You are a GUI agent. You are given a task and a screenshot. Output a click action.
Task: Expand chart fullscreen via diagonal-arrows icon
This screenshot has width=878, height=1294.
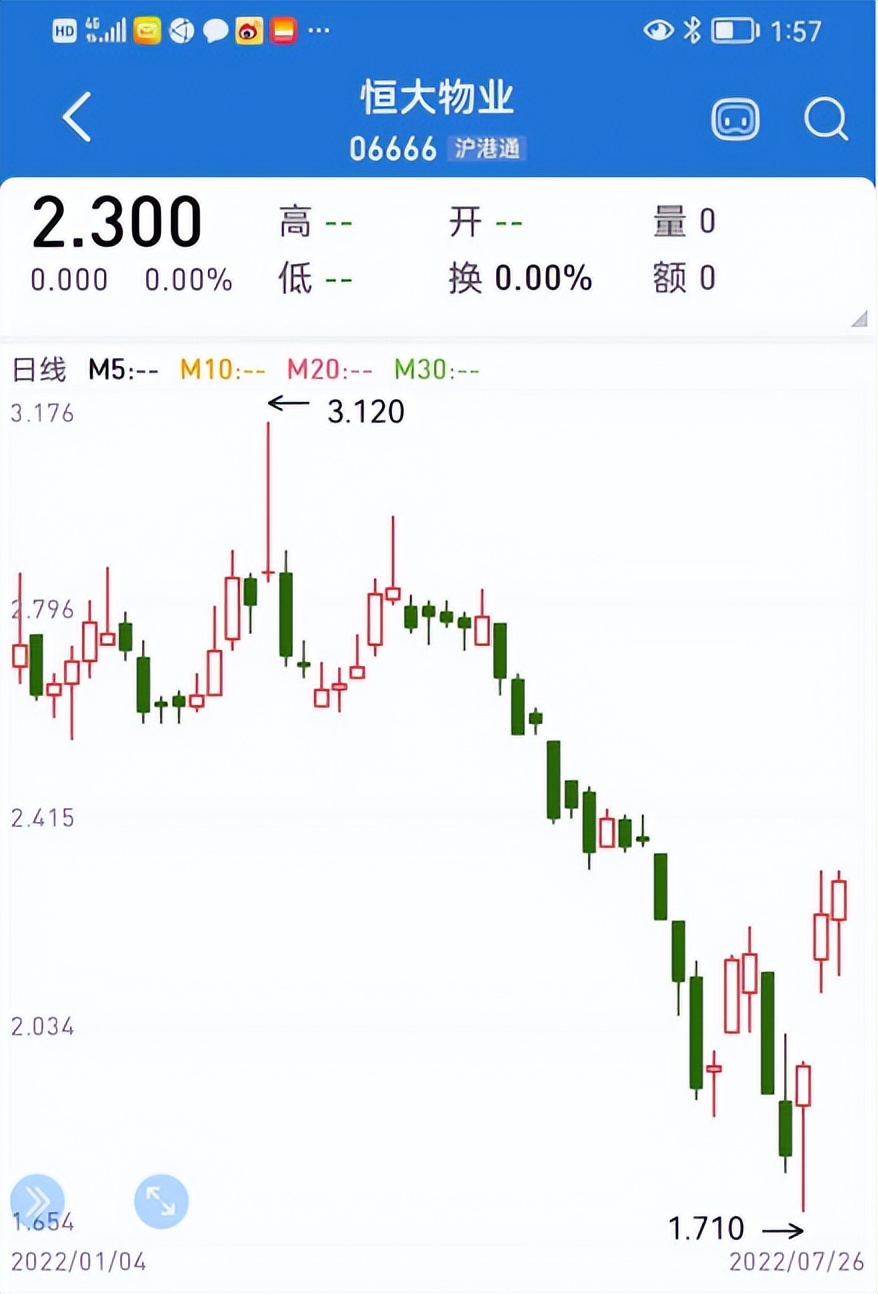coord(161,1201)
